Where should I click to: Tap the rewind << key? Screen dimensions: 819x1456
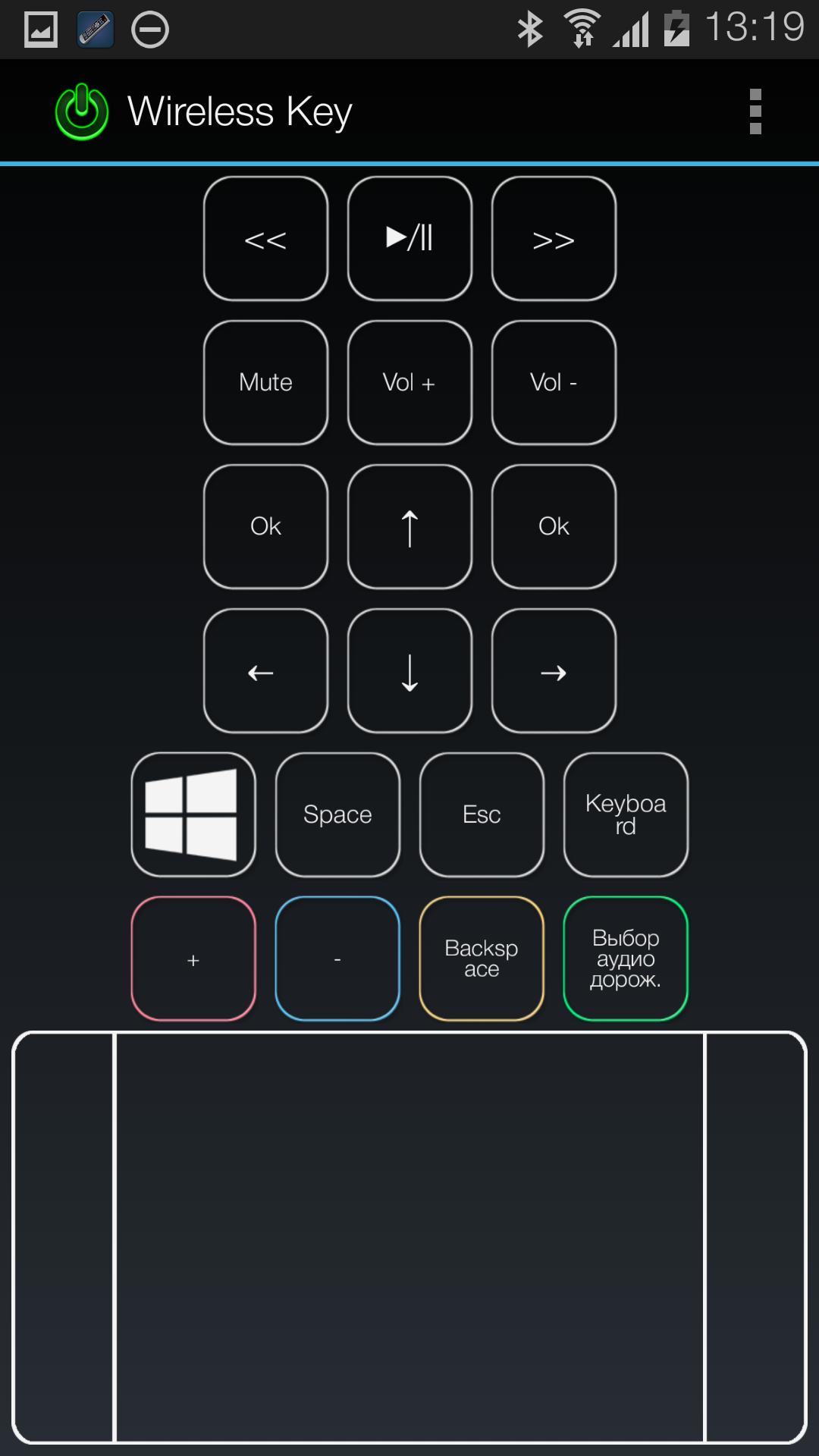pyautogui.click(x=264, y=238)
